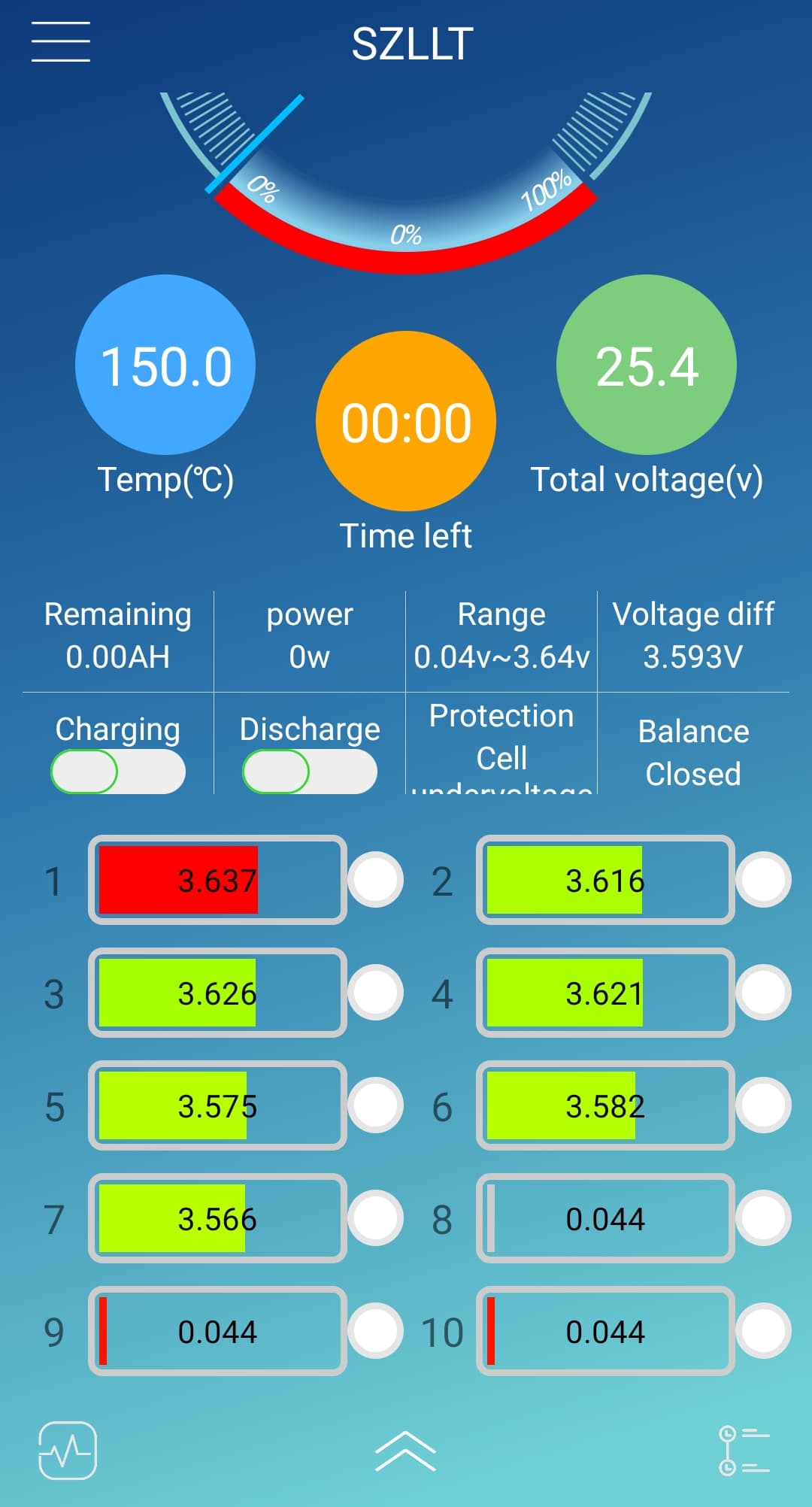Open the timeline list icon
Image resolution: width=812 pixels, height=1507 pixels.
point(744,1451)
